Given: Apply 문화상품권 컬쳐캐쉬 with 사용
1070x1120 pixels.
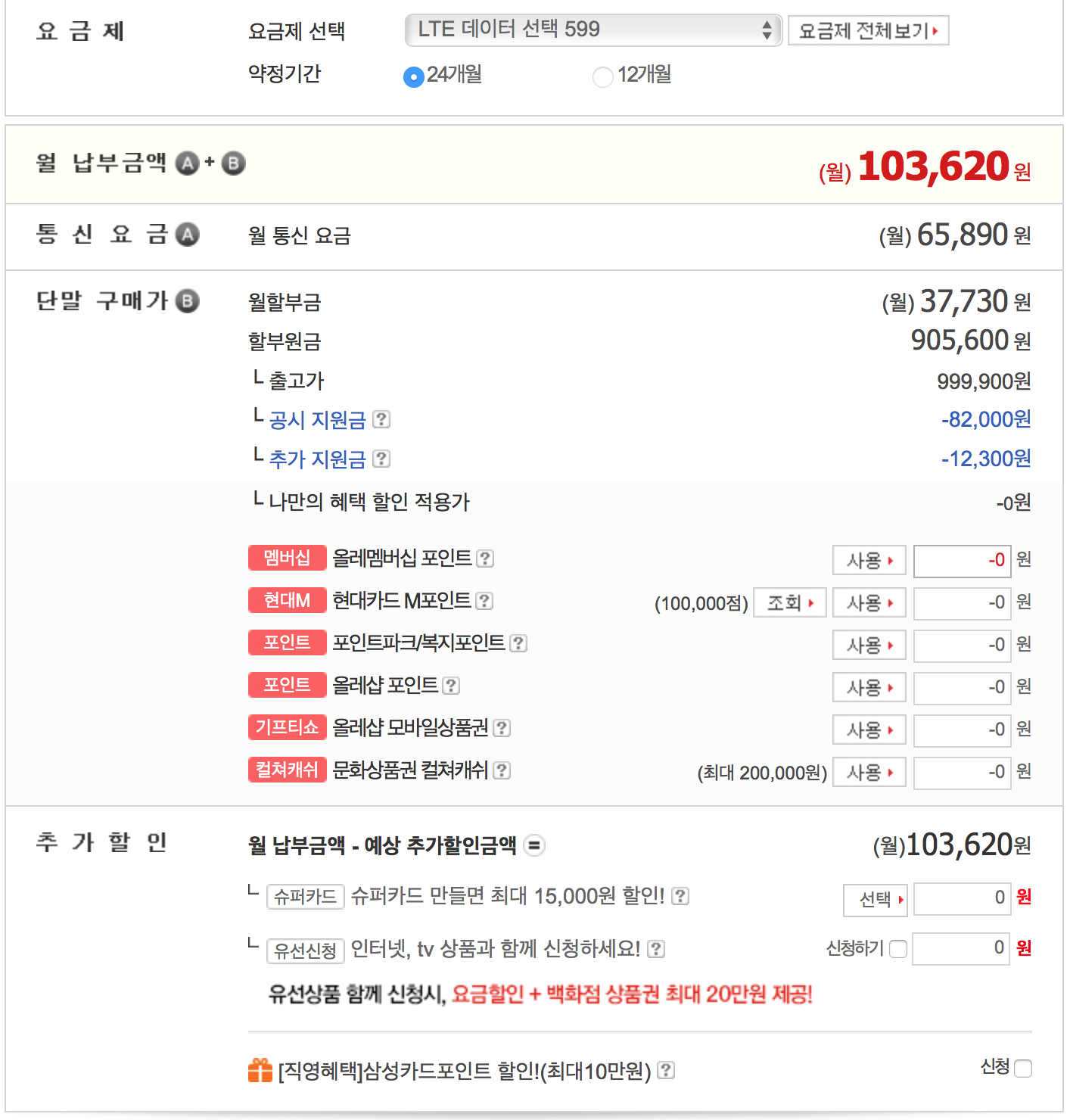Looking at the screenshot, I should (x=869, y=773).
